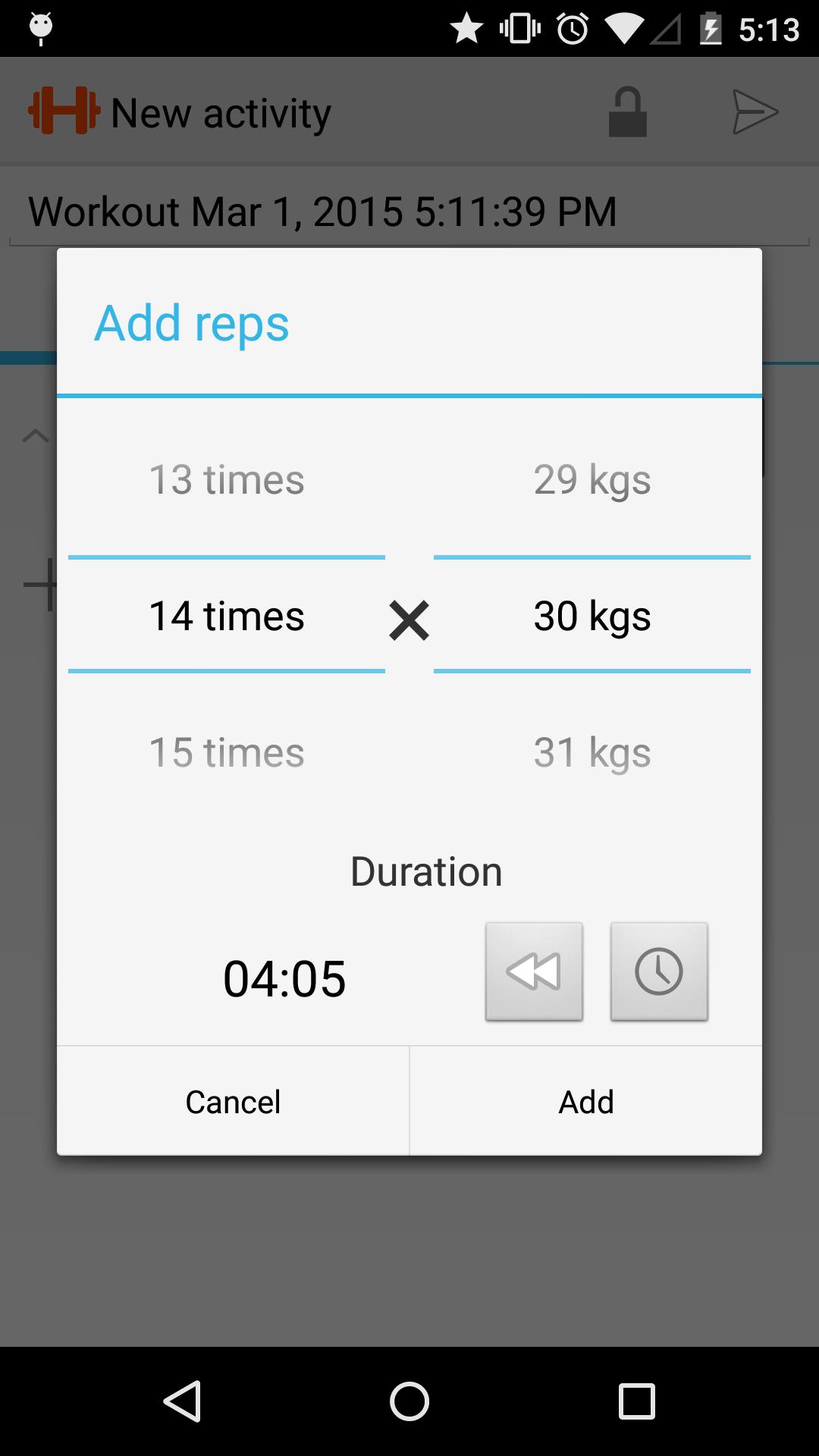Confirm with the Add button
Image resolution: width=819 pixels, height=1456 pixels.
coord(585,1101)
